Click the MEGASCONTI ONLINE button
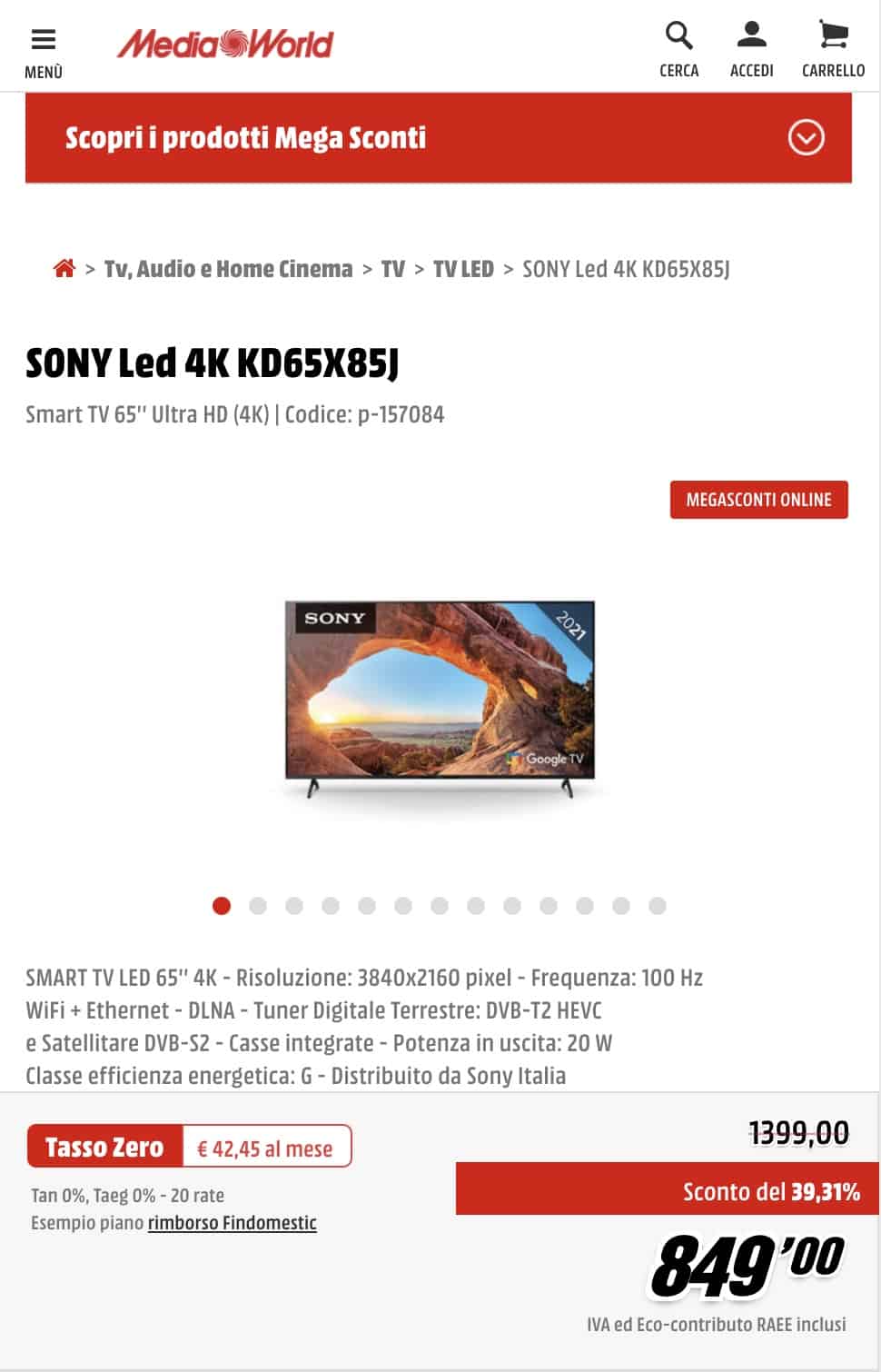The image size is (881, 1372). tap(759, 500)
